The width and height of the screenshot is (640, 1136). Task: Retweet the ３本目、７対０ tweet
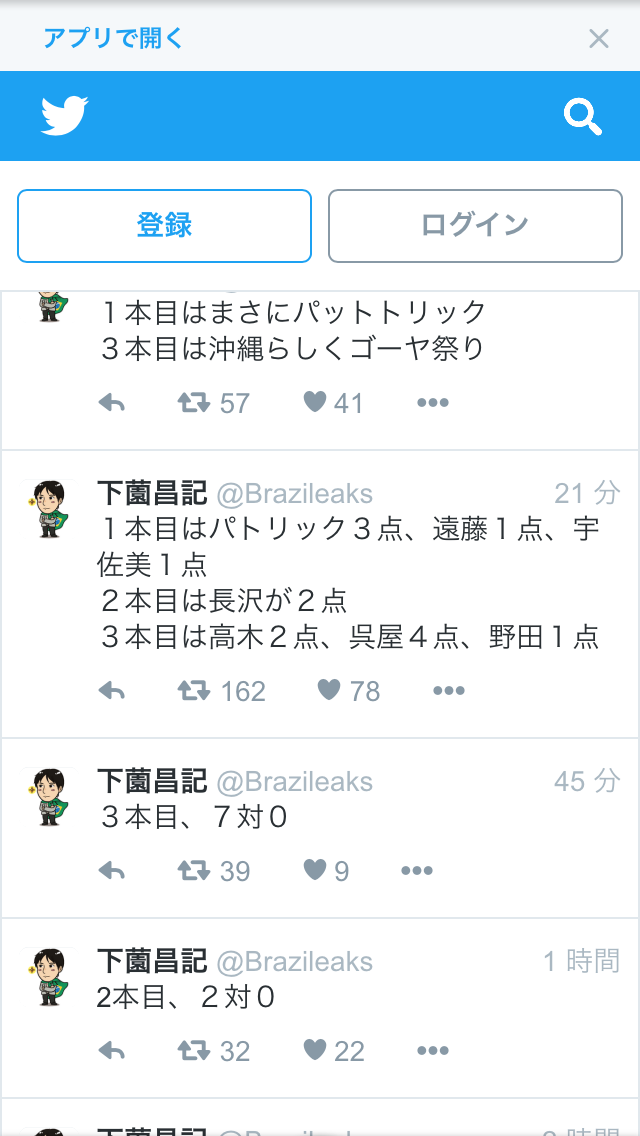tap(193, 871)
